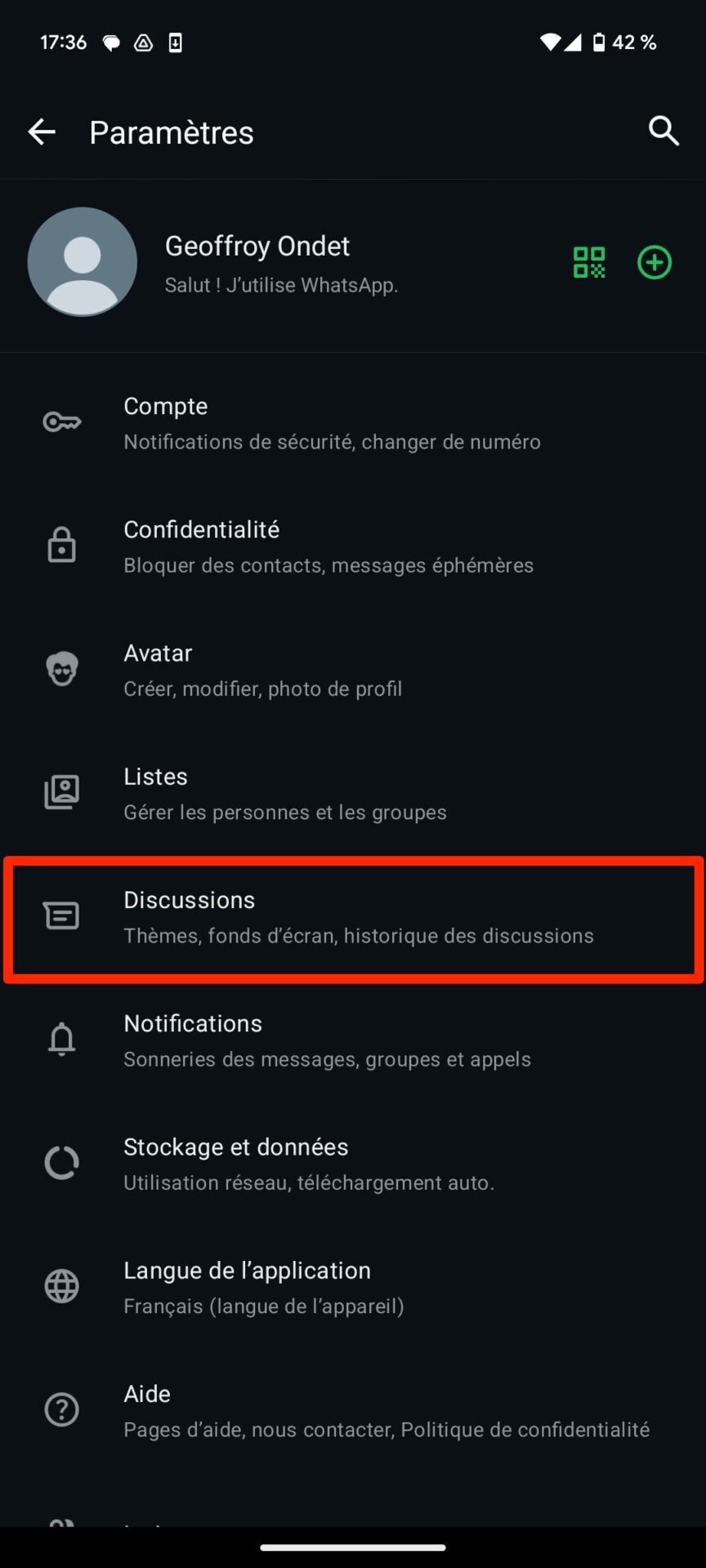706x1568 pixels.
Task: Open Listes settings
Action: 353,793
